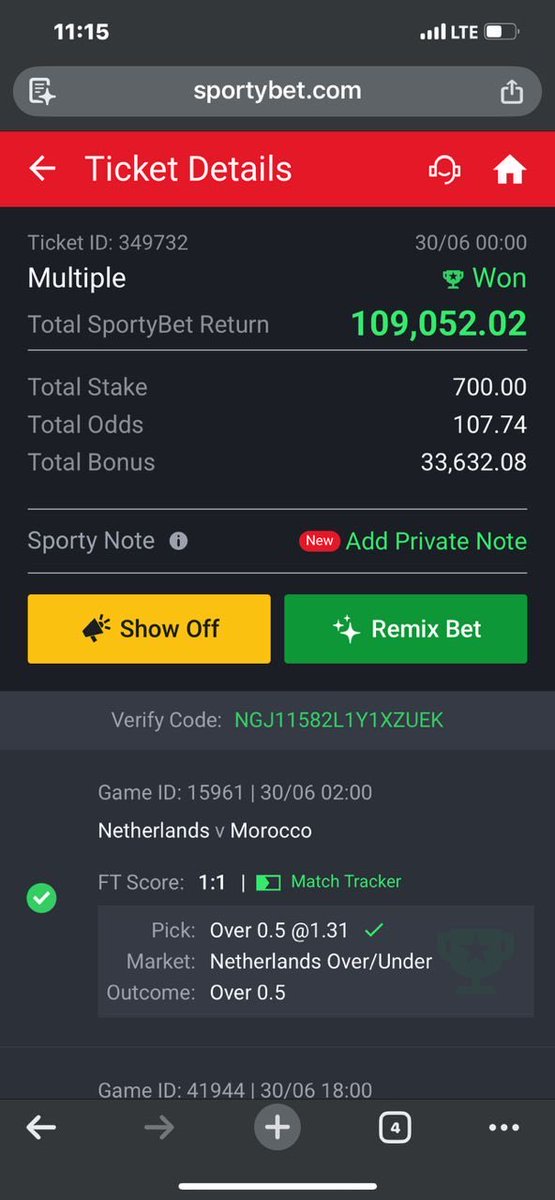Viewport: 555px width, 1200px height.
Task: Open a new browser tab
Action: (277, 1128)
